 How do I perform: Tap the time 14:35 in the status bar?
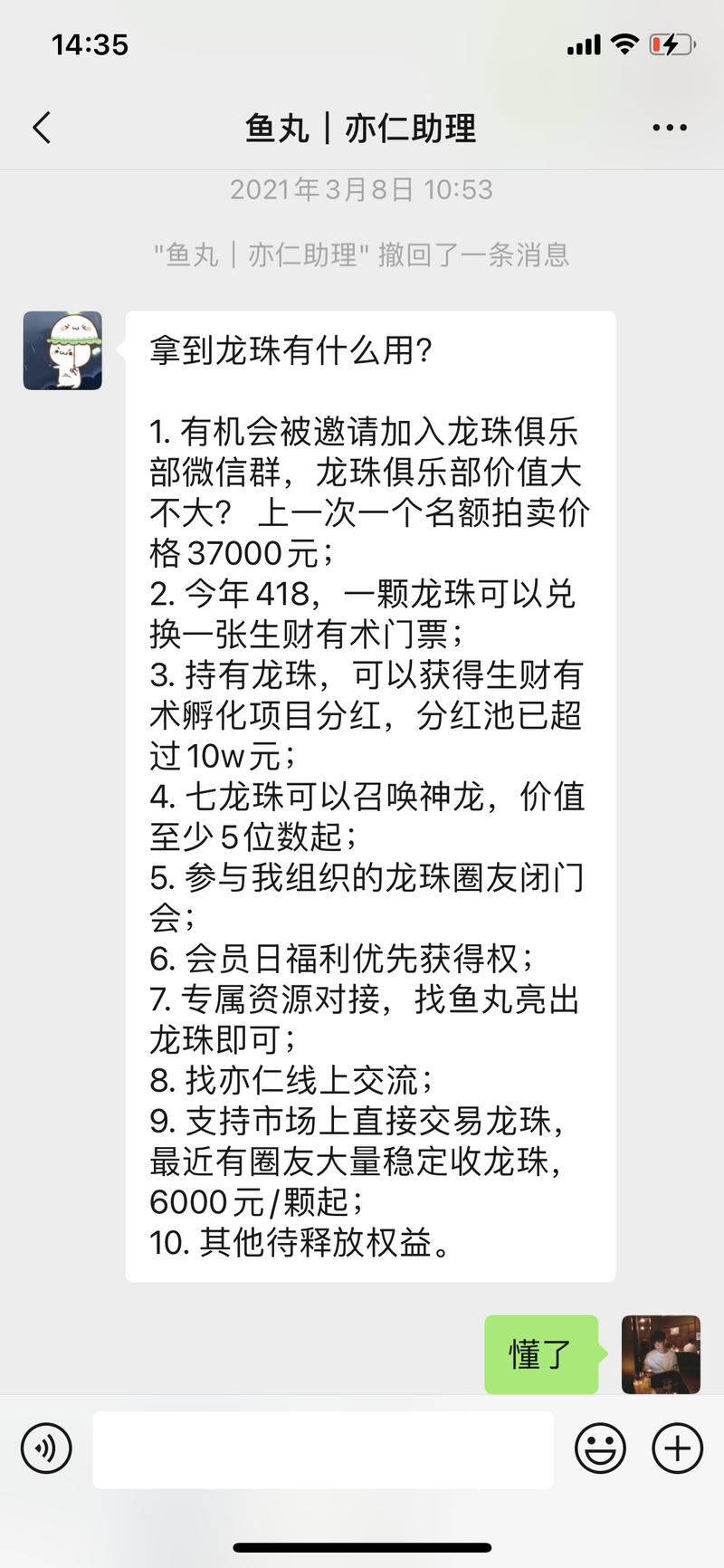(x=90, y=43)
